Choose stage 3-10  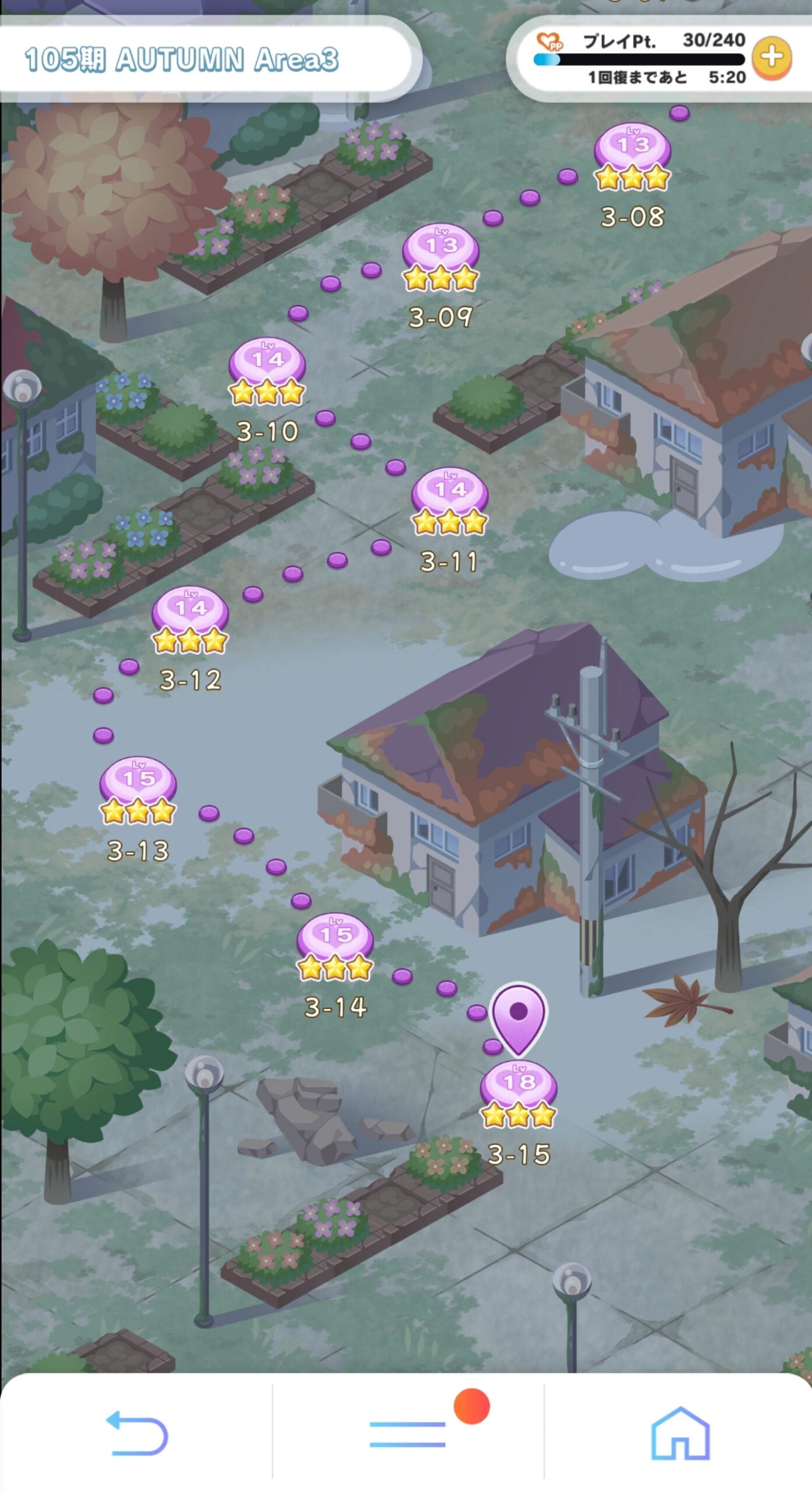(x=267, y=372)
